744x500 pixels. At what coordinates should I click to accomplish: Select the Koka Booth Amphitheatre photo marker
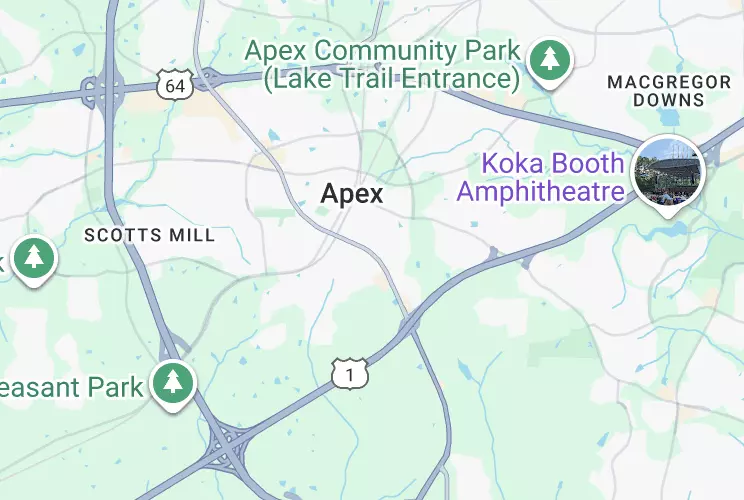coord(669,172)
